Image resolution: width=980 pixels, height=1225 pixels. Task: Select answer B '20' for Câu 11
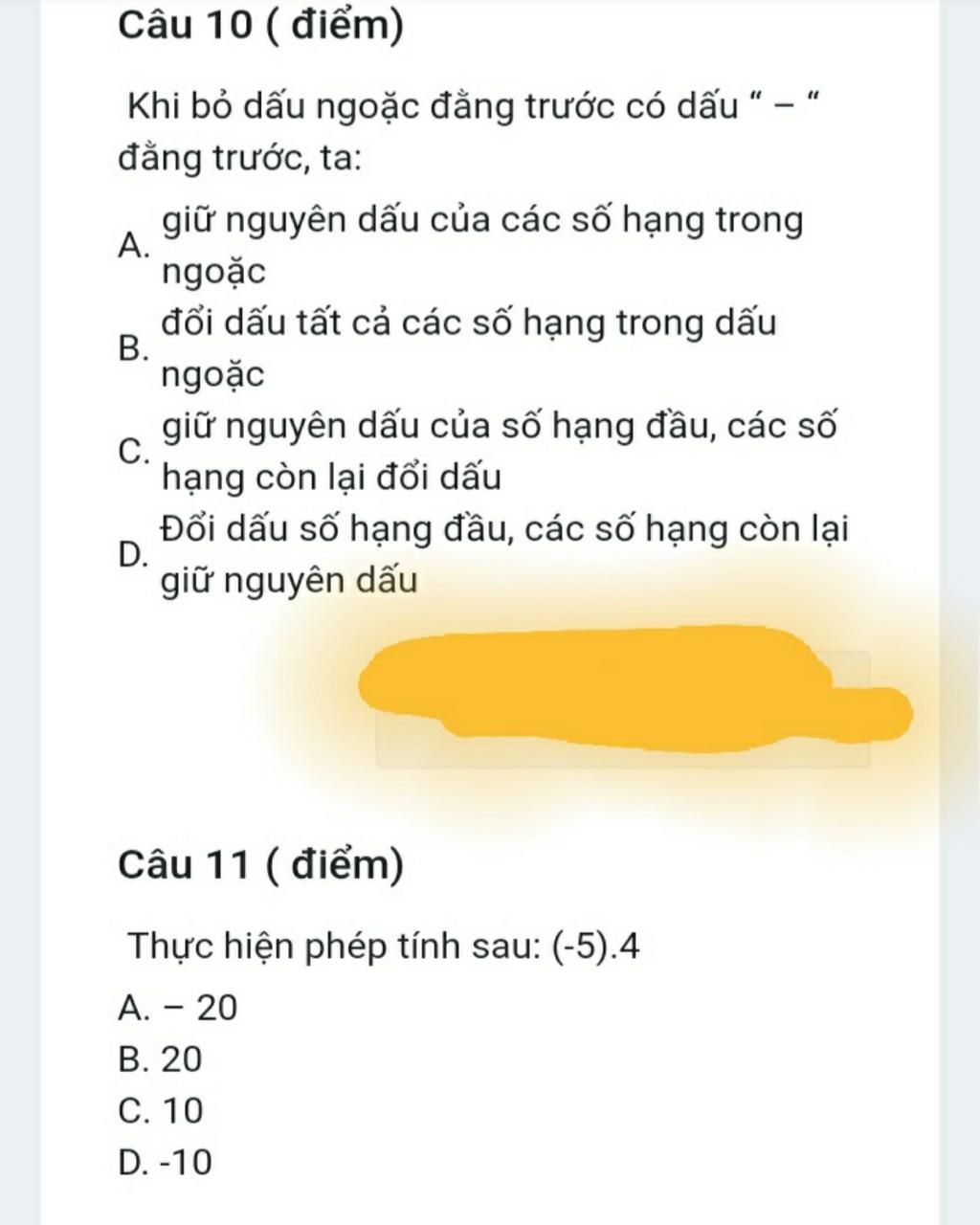coord(161,1059)
